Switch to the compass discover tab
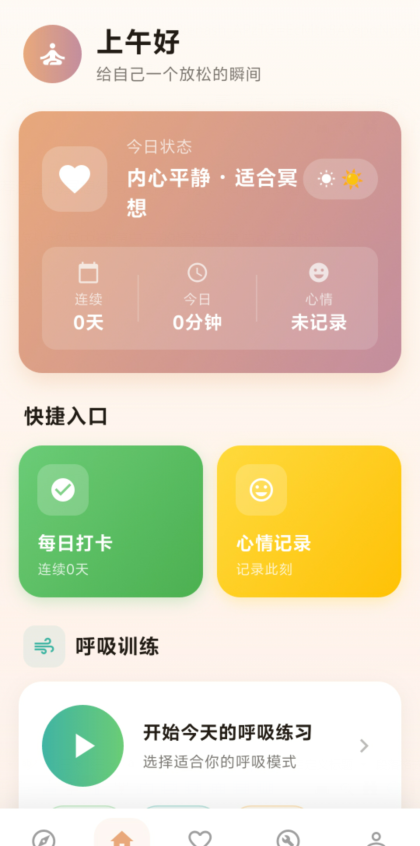Screen dimensions: 420x846 (44, 839)
